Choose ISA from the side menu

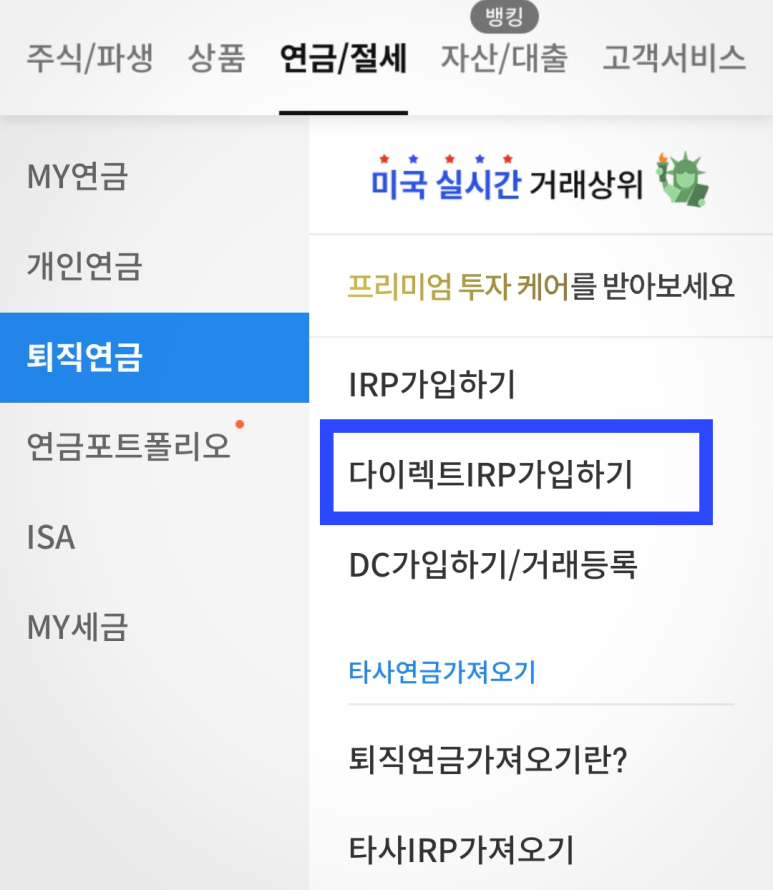[51, 537]
